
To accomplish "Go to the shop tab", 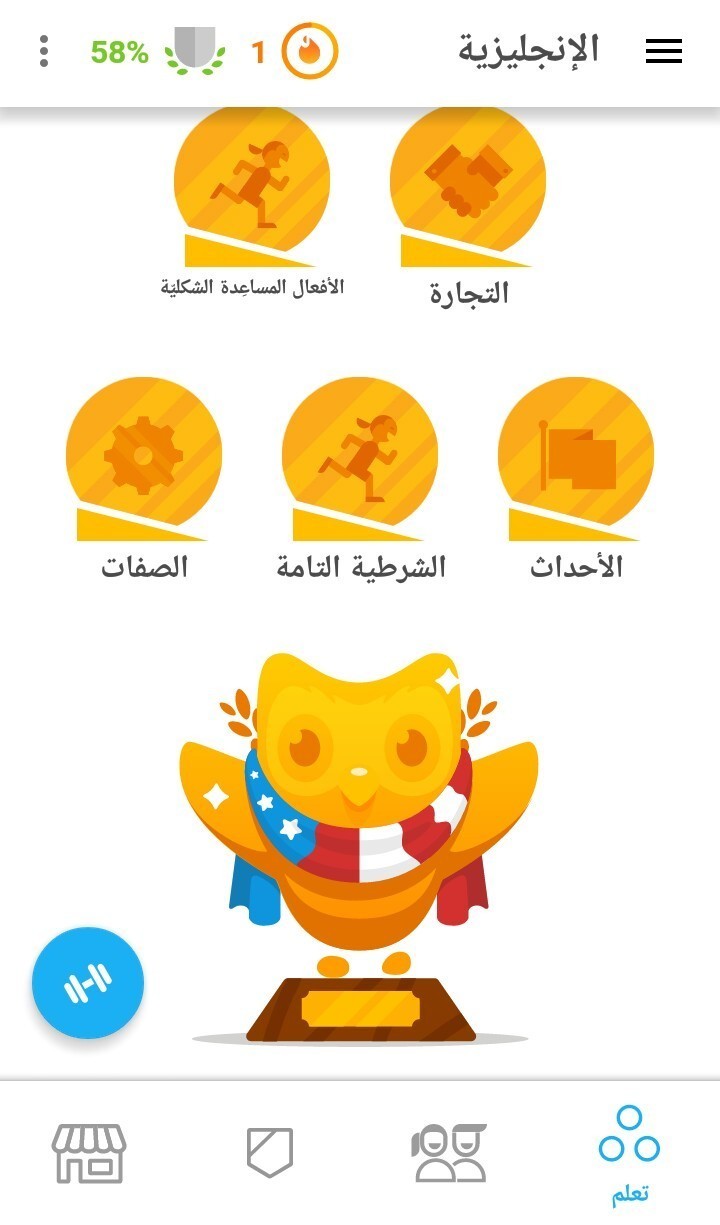I will (x=89, y=1153).
